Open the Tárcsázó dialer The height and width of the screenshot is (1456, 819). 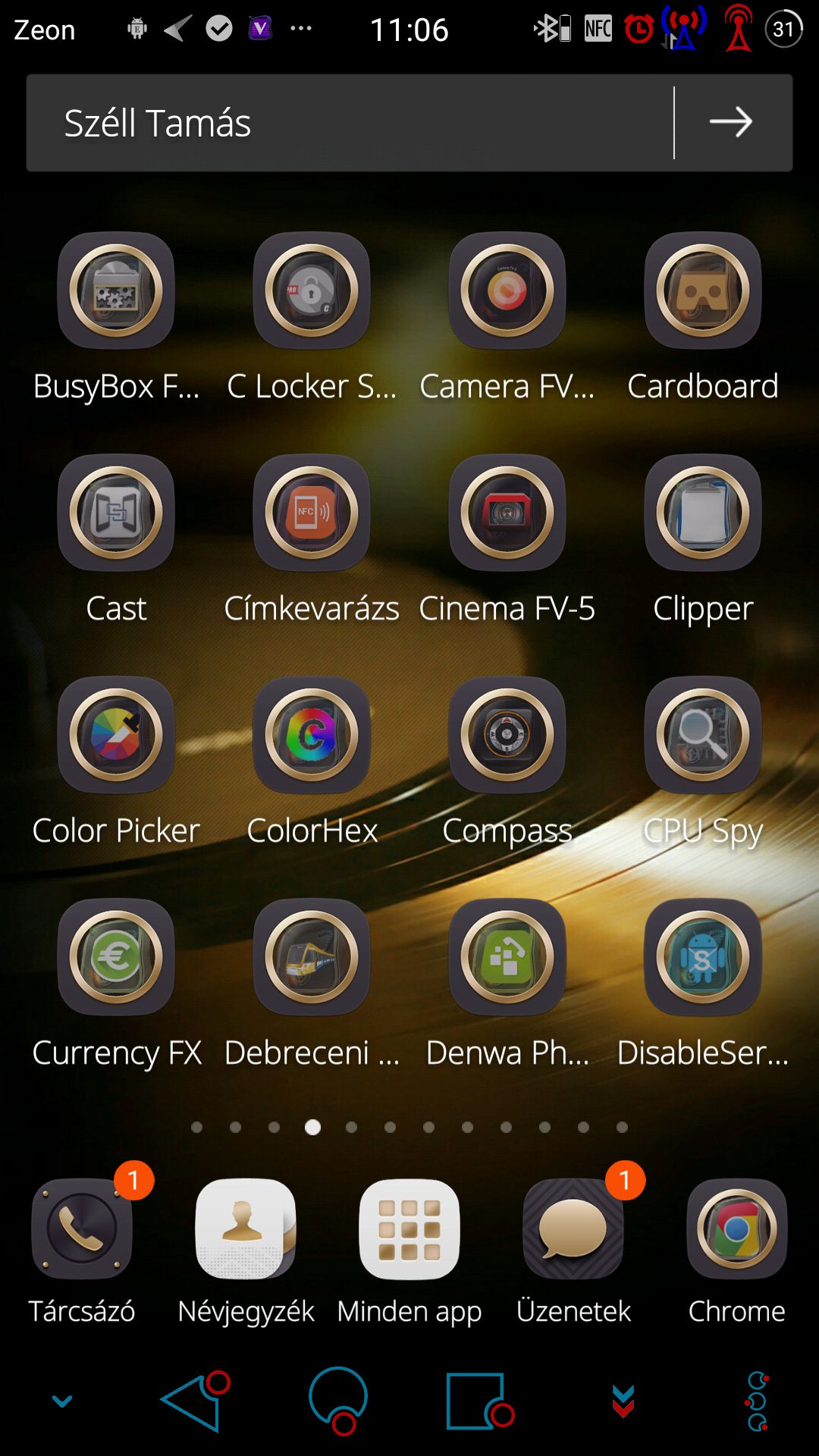point(82,1229)
